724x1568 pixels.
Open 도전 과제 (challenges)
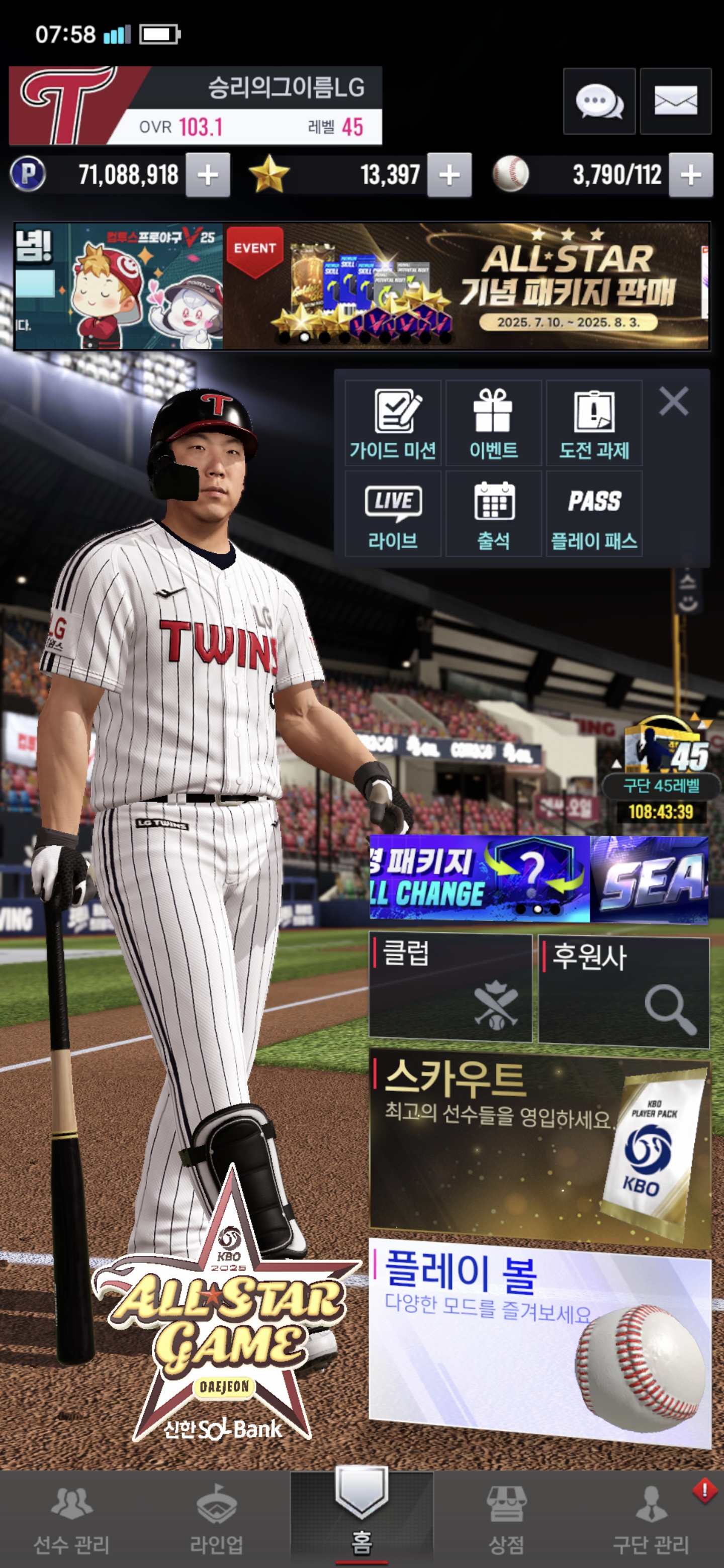click(594, 423)
